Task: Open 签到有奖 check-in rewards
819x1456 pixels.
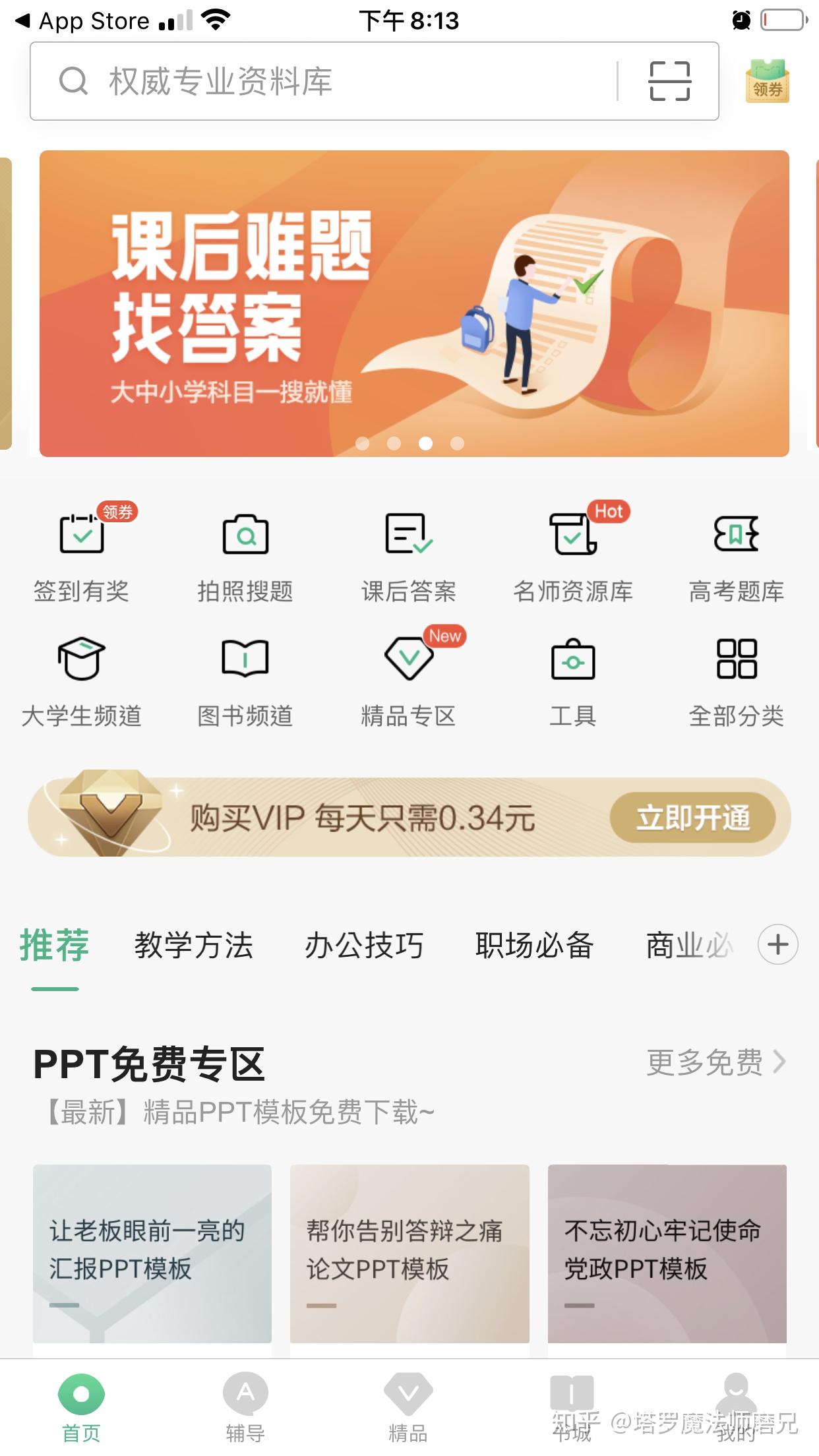Action: point(82,555)
